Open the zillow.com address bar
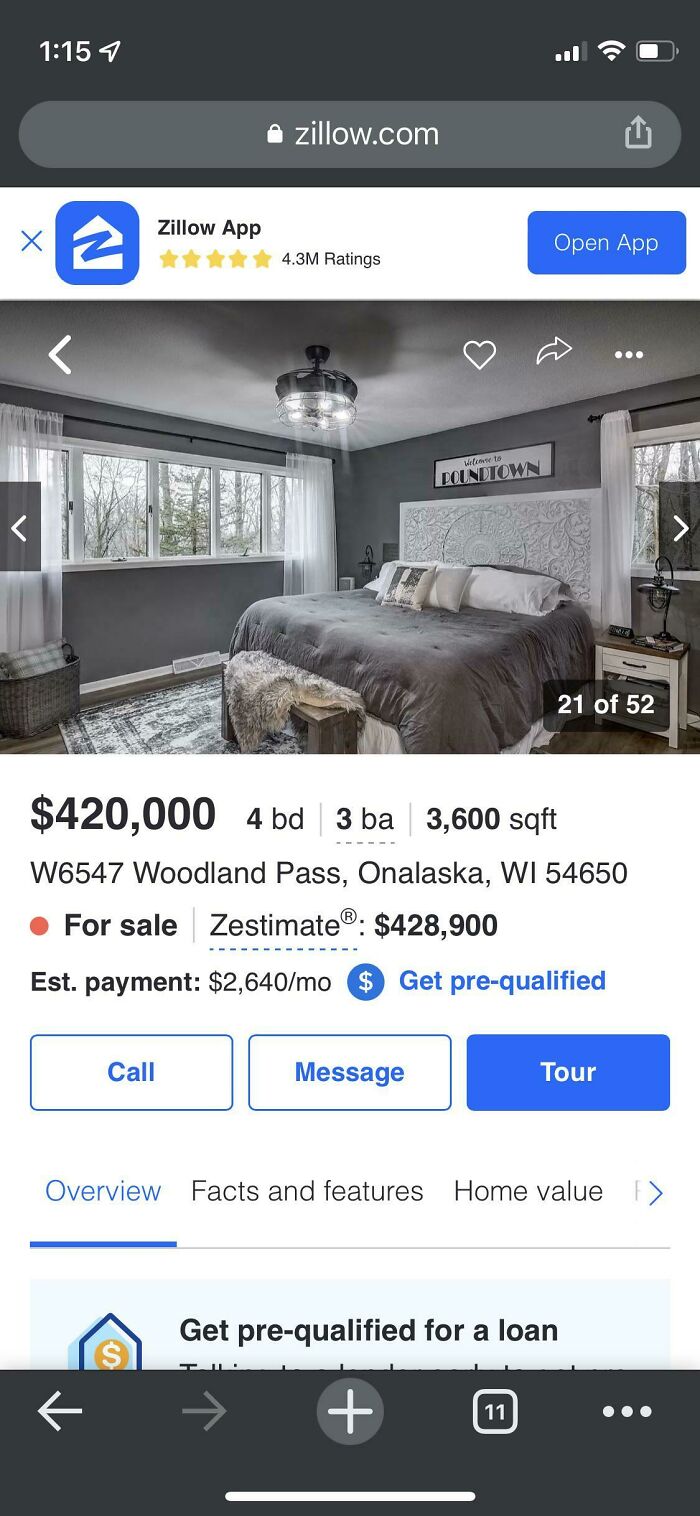This screenshot has width=700, height=1516. click(350, 134)
